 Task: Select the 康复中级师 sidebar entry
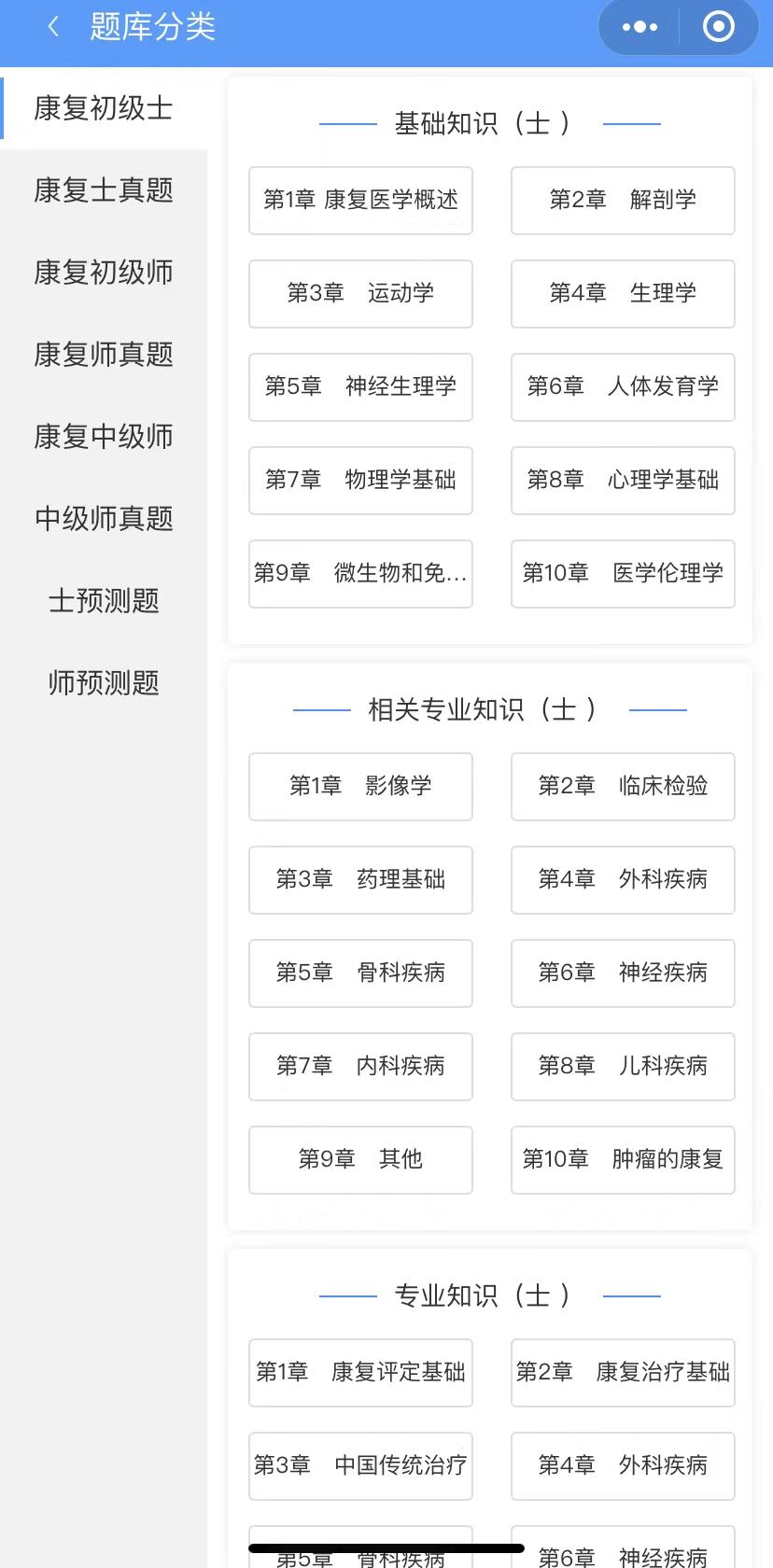pos(103,437)
